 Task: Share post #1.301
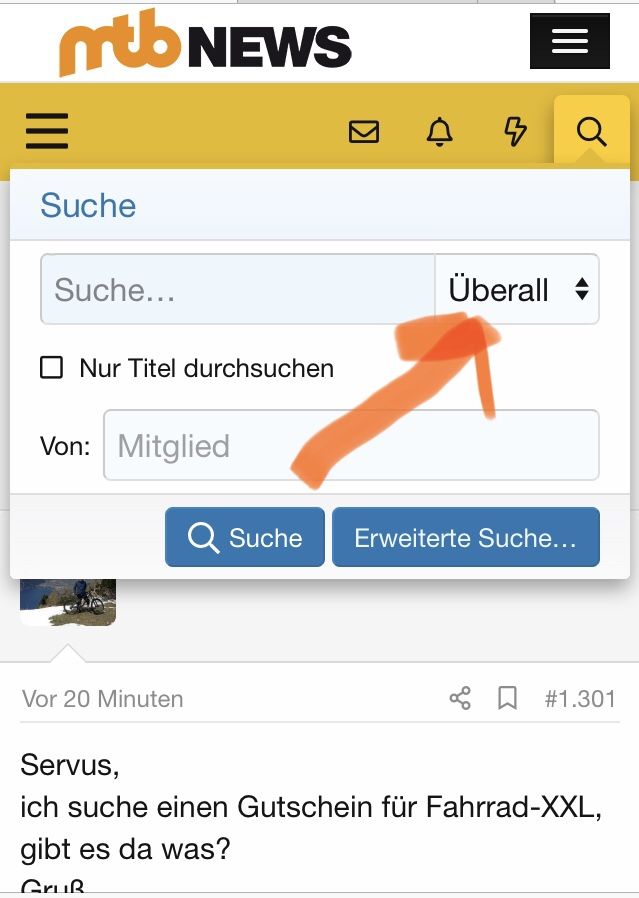tap(460, 698)
